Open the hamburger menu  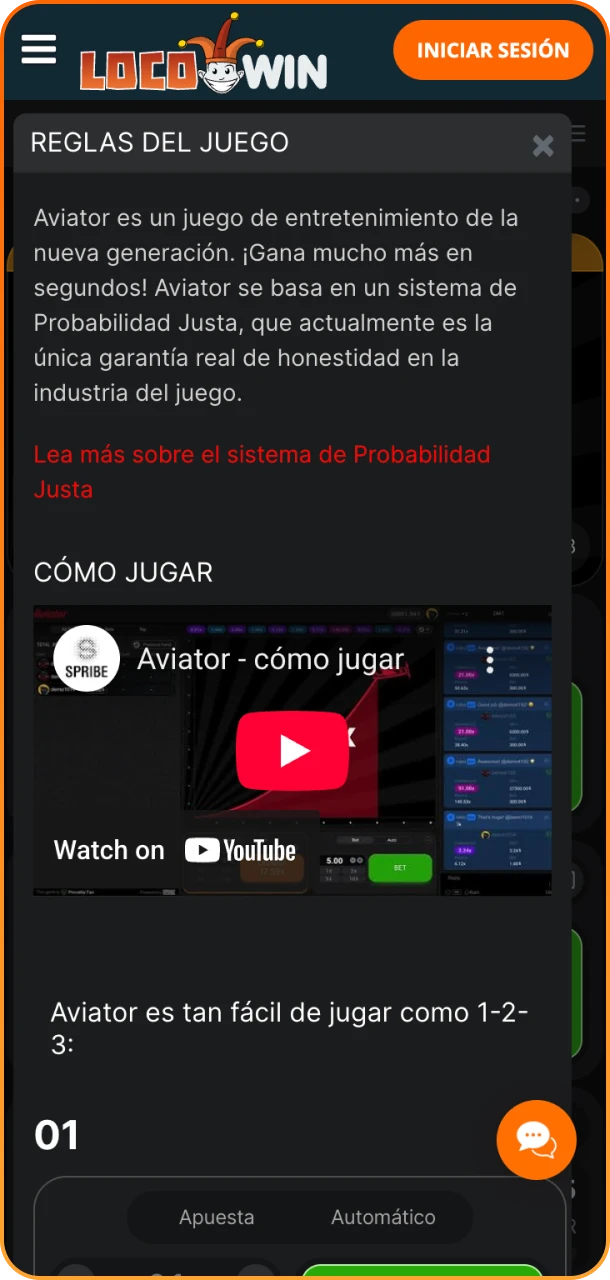(39, 49)
